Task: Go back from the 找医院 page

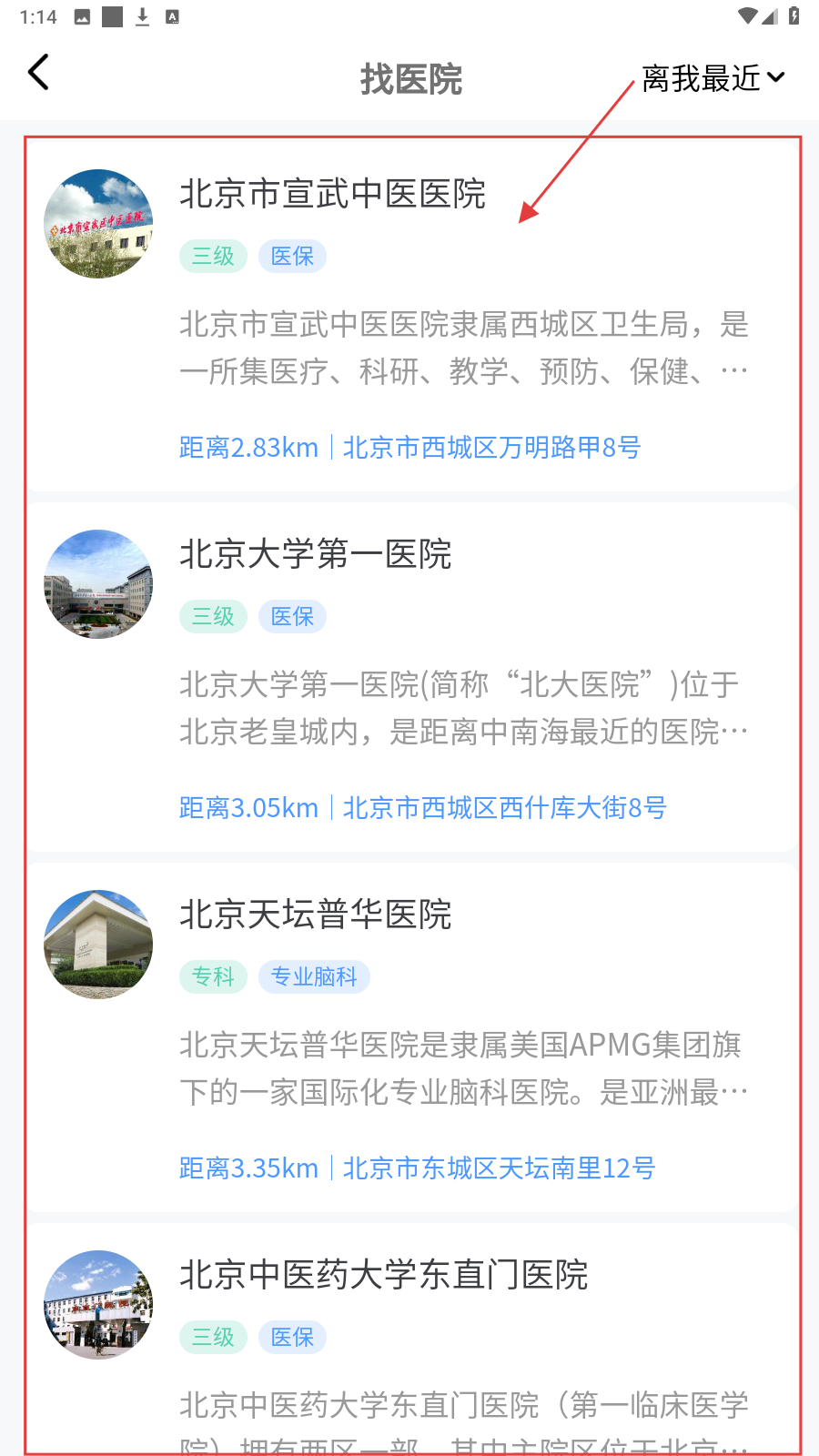Action: coord(38,73)
